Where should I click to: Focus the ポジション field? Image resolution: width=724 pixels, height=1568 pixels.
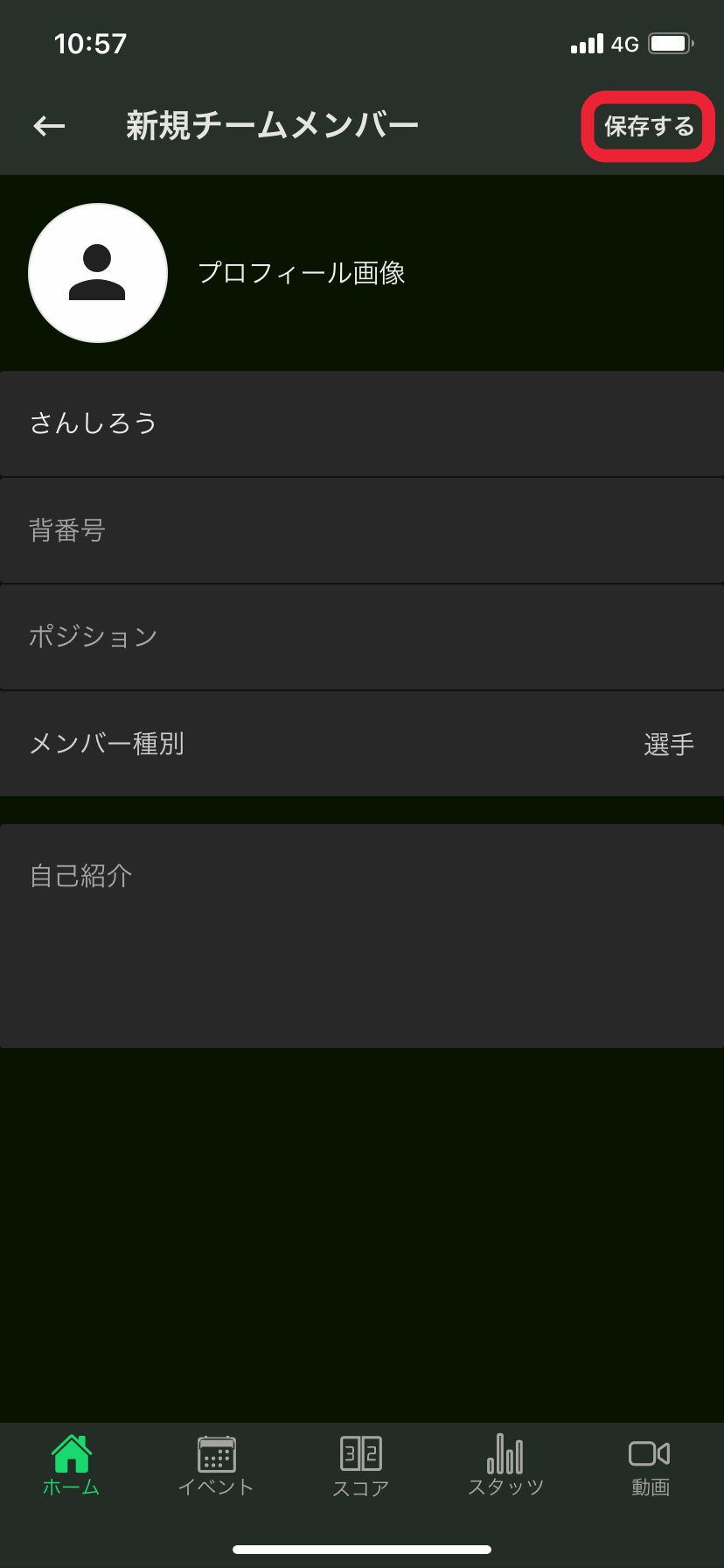[x=362, y=637]
